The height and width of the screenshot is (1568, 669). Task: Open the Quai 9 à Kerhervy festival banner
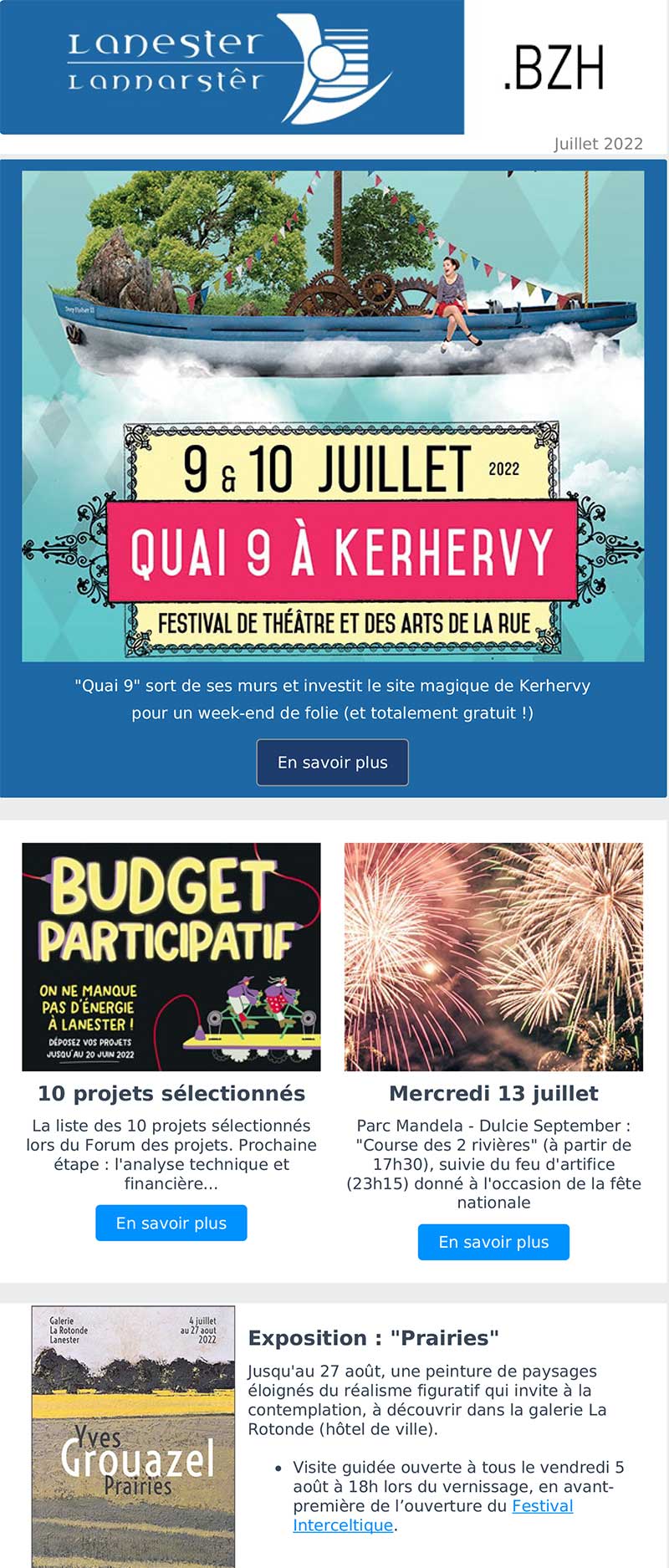pyautogui.click(x=333, y=416)
